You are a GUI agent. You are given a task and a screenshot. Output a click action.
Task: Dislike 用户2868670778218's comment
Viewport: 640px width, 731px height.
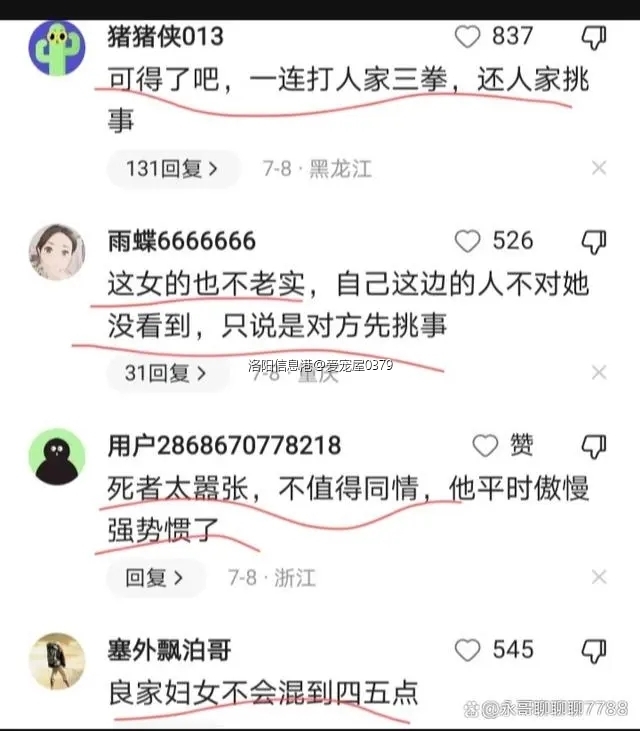tap(594, 445)
